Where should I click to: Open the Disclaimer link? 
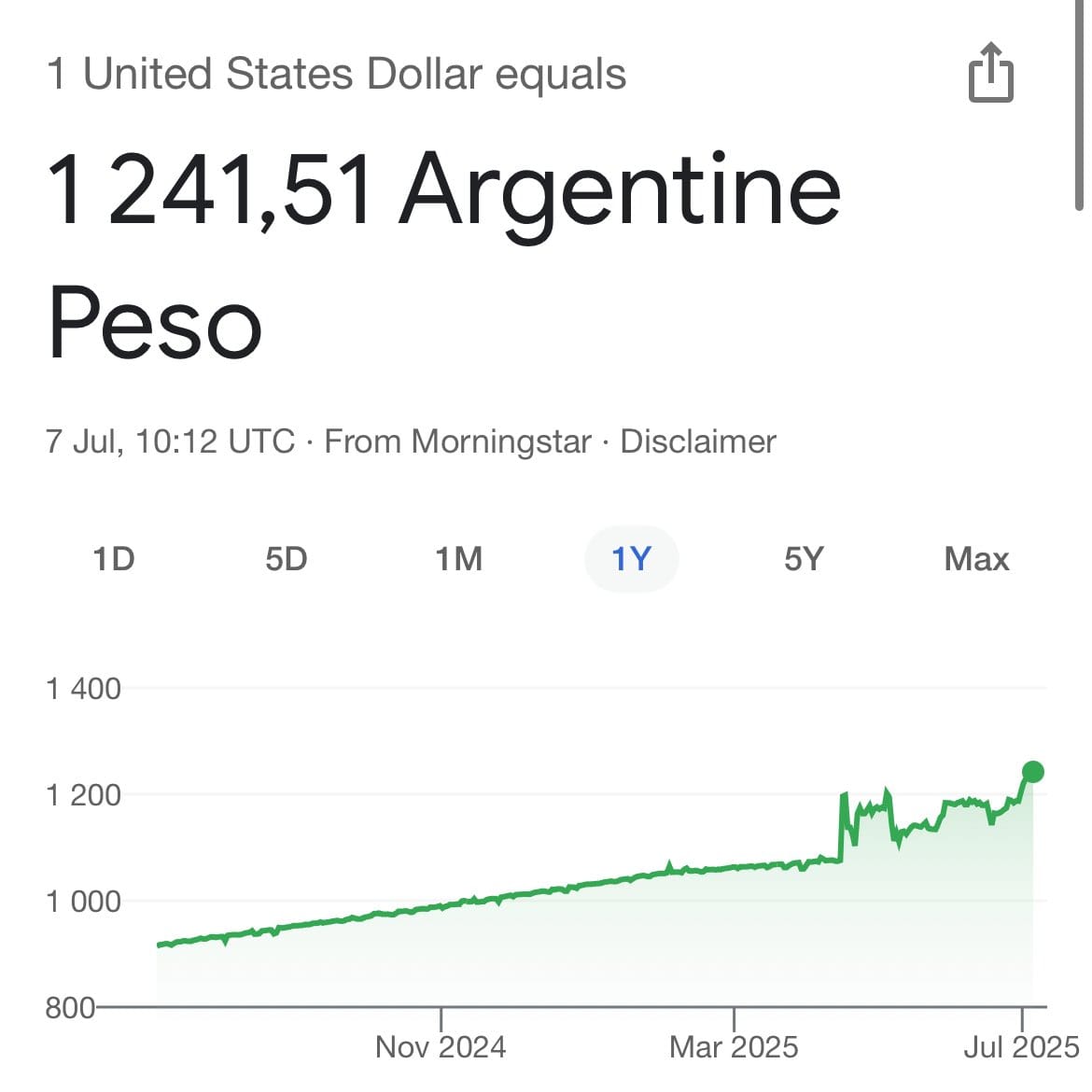[698, 441]
